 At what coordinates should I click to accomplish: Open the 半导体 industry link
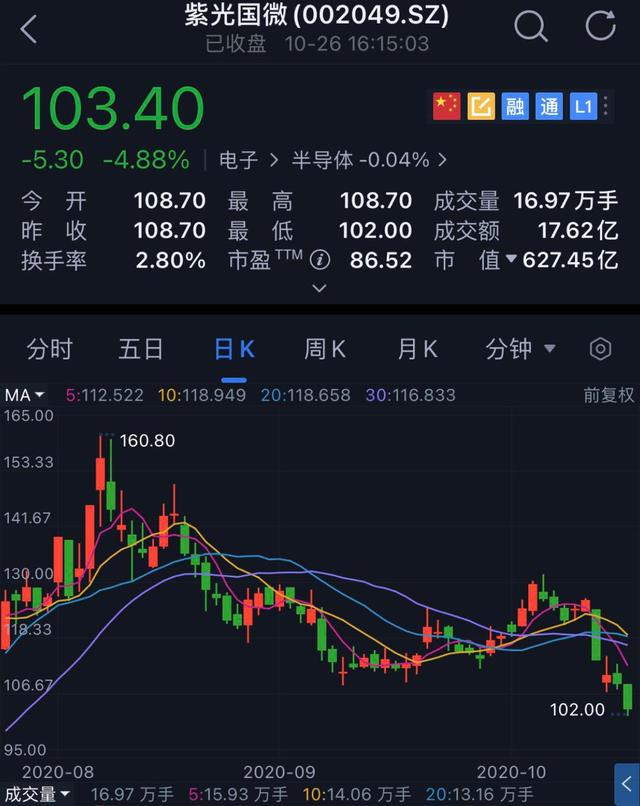pyautogui.click(x=369, y=160)
